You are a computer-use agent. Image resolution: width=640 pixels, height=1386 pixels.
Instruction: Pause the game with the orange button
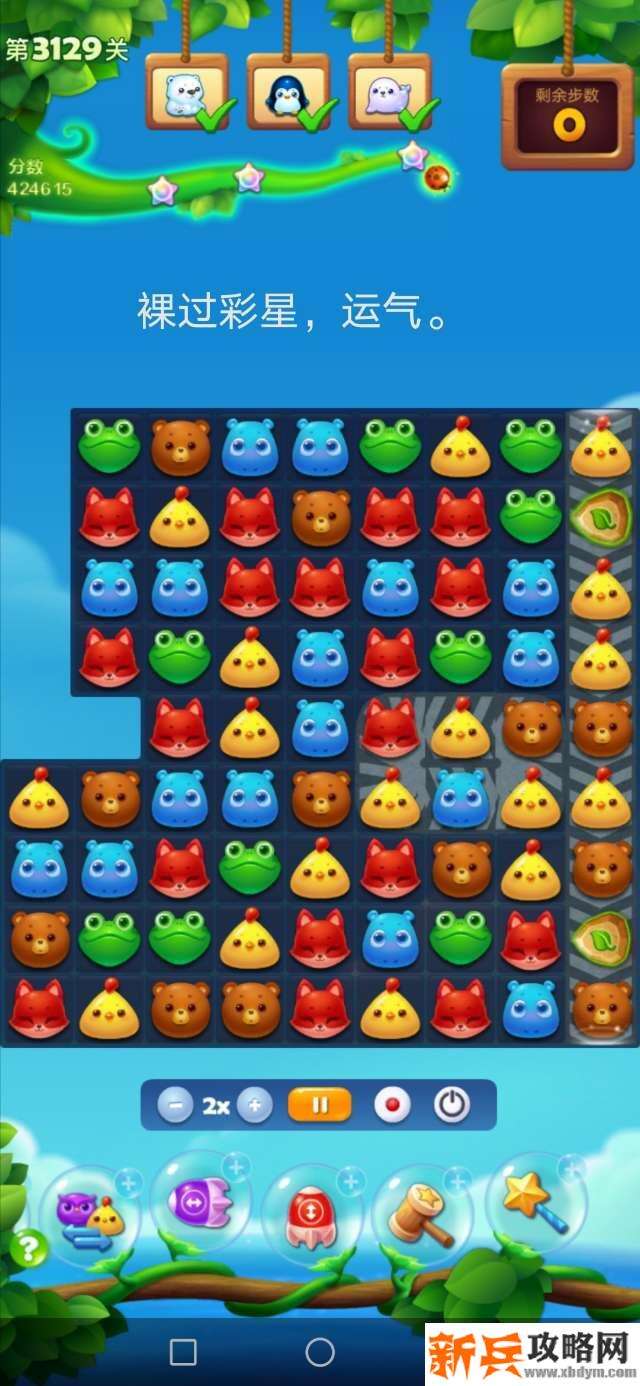click(x=320, y=1105)
